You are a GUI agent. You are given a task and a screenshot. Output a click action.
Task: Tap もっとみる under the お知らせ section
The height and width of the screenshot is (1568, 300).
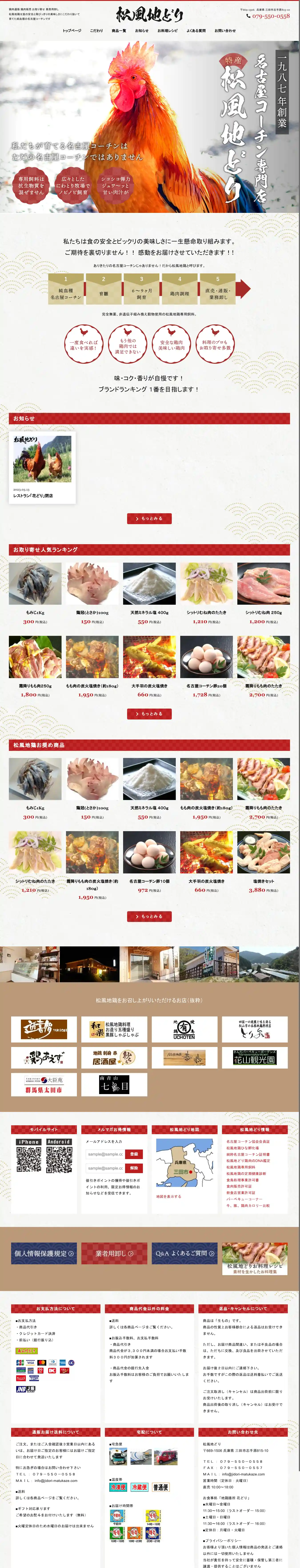pyautogui.click(x=149, y=519)
